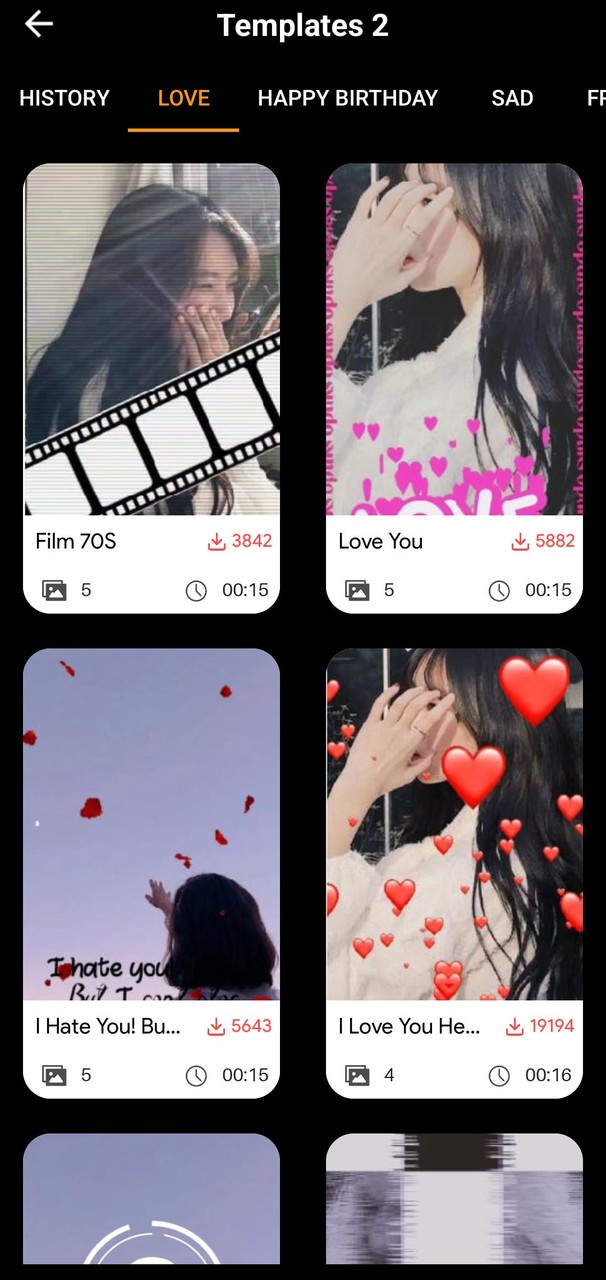The image size is (606, 1280).
Task: Open the HAPPY BIRTHDAY tab
Action: [x=348, y=98]
